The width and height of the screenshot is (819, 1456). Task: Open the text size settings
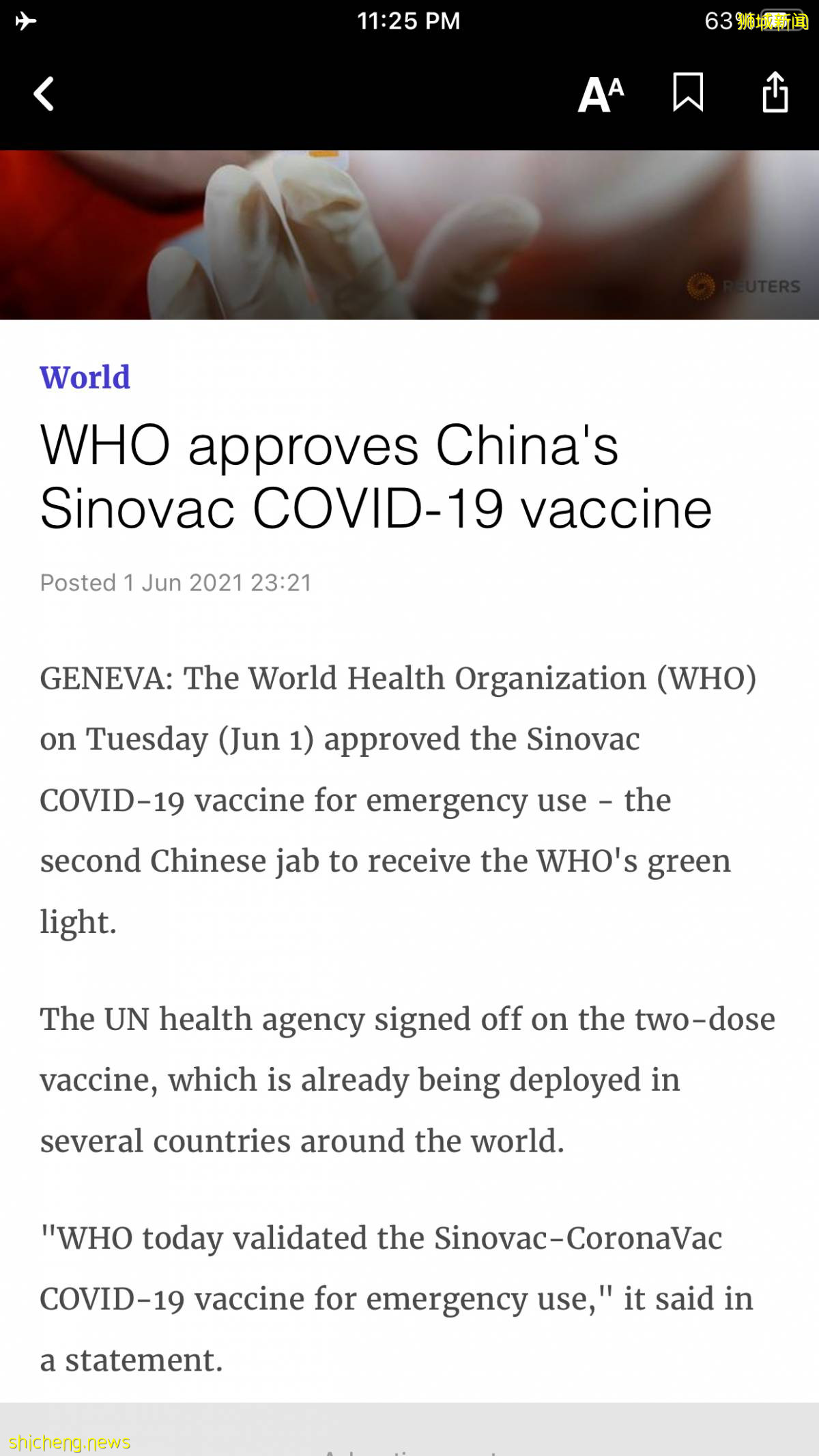click(601, 94)
